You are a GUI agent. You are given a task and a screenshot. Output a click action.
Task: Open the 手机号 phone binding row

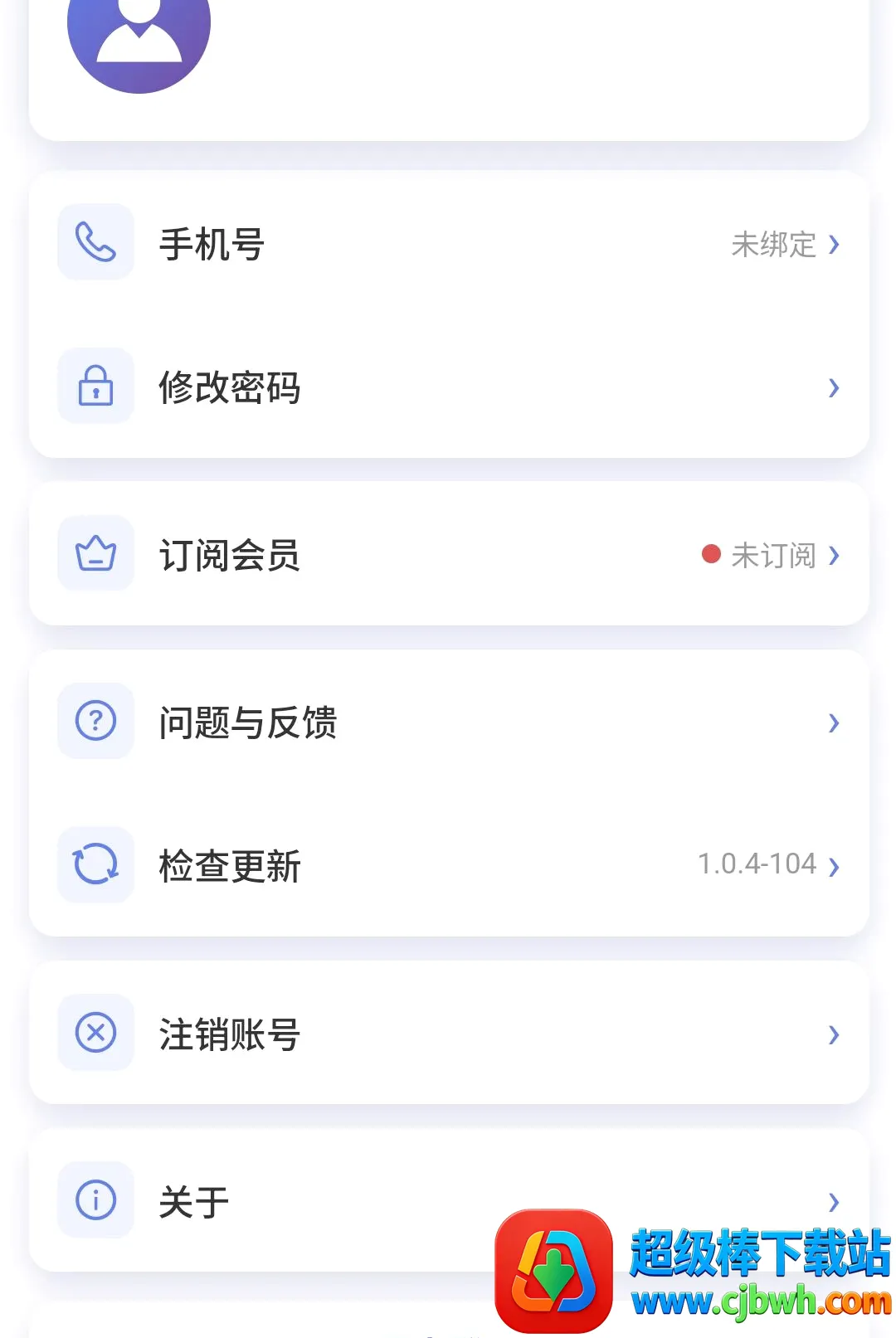click(449, 243)
